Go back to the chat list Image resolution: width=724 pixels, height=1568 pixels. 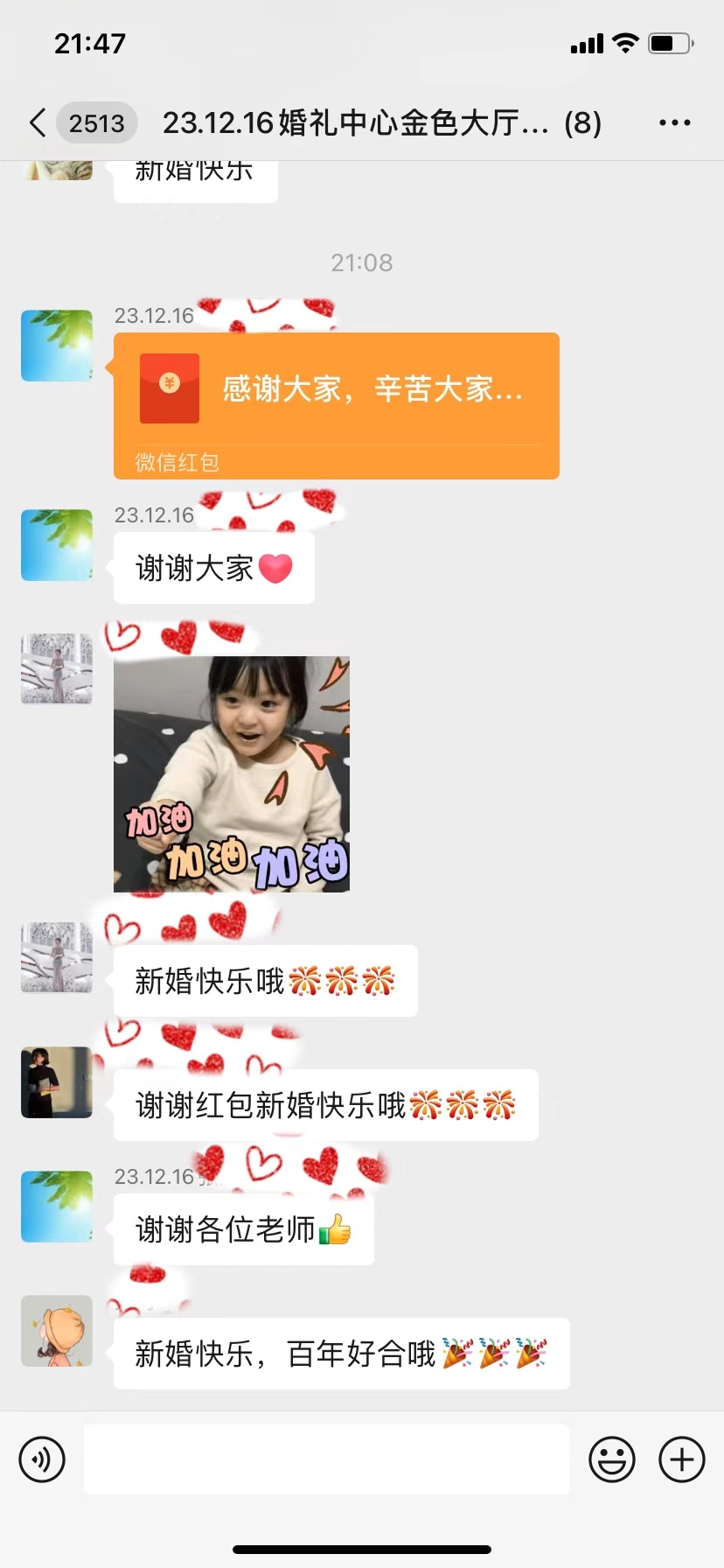[38, 123]
